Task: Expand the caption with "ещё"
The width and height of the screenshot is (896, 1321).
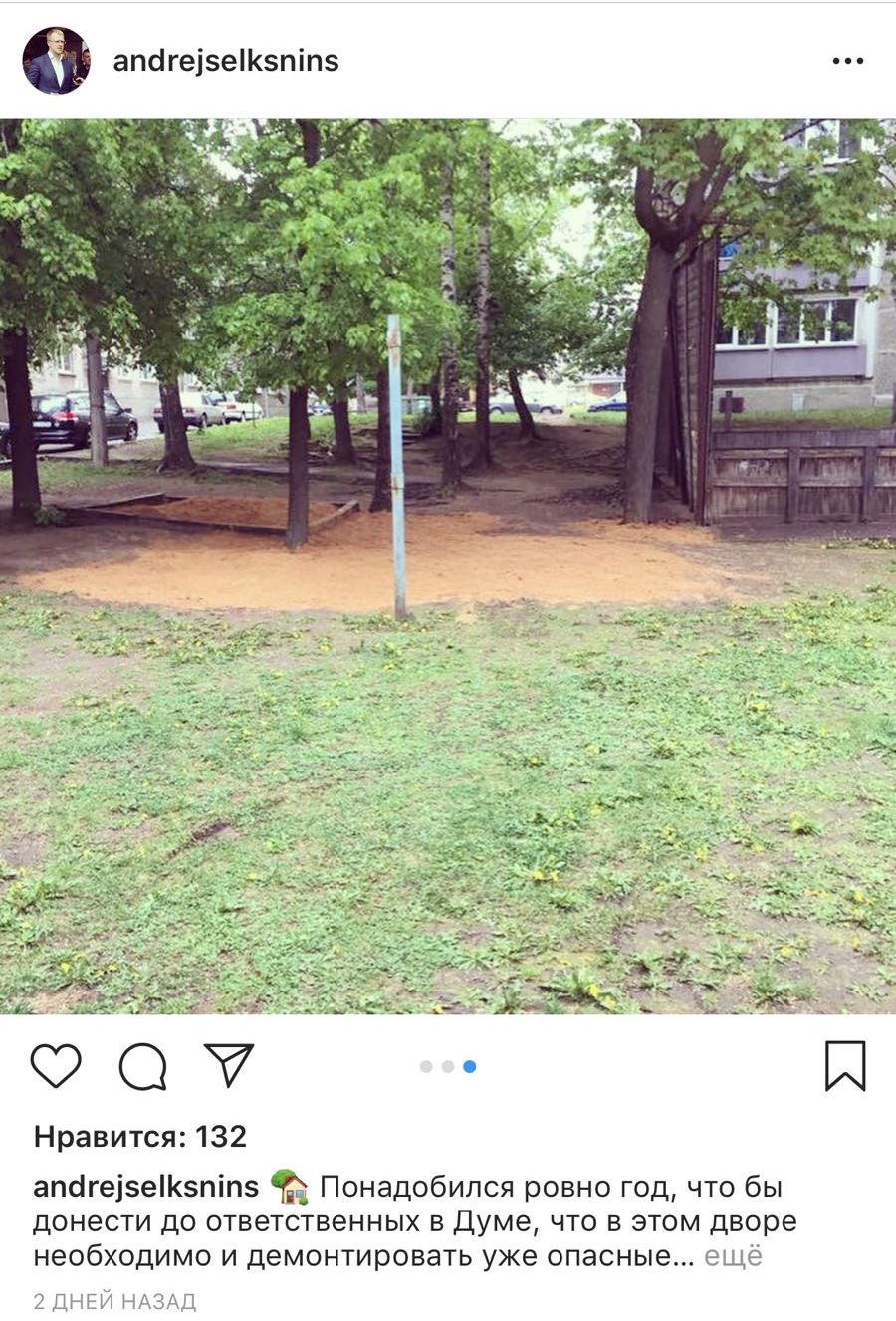Action: tap(733, 1256)
